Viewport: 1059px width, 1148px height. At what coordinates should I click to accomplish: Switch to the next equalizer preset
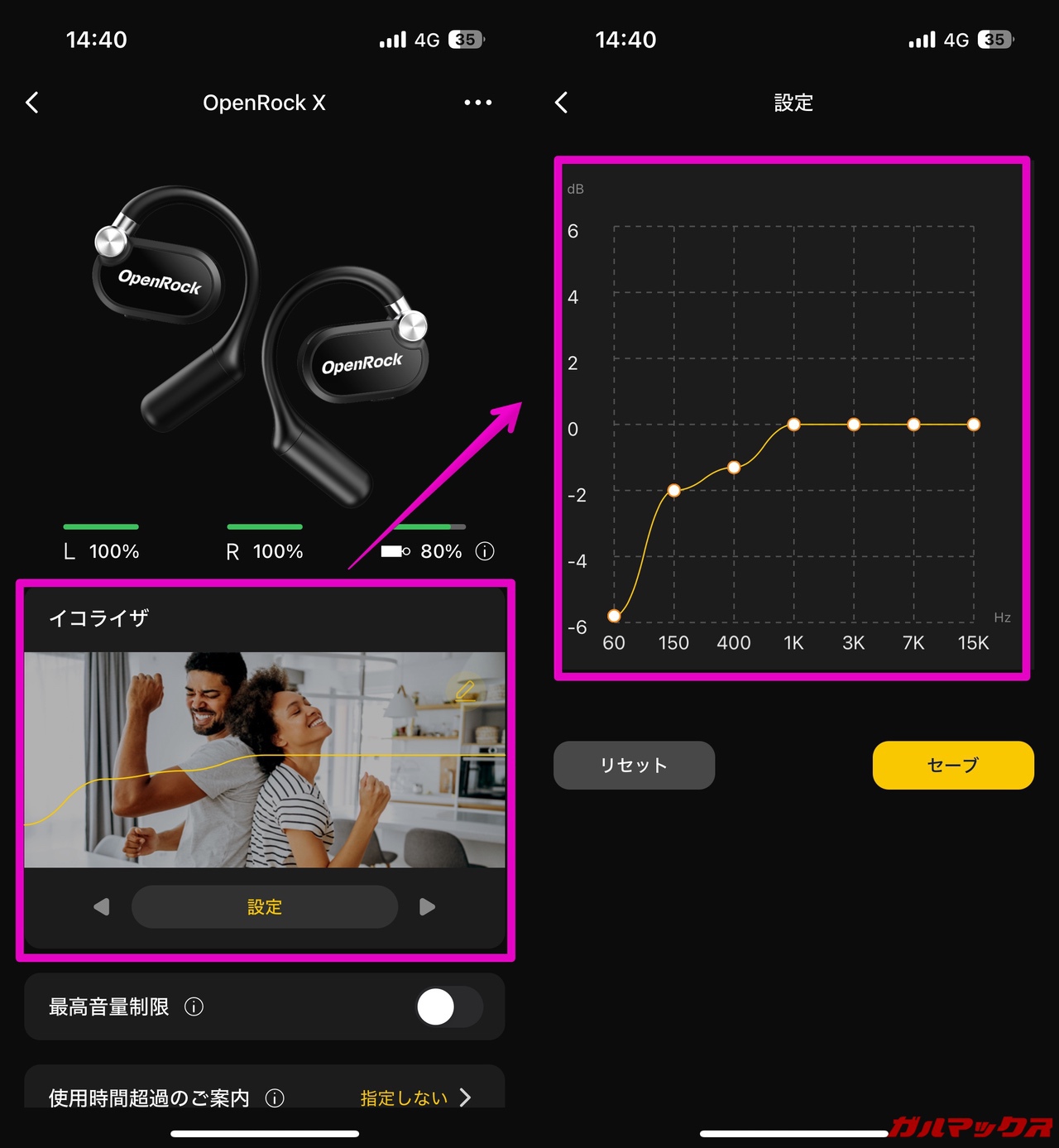click(x=427, y=907)
